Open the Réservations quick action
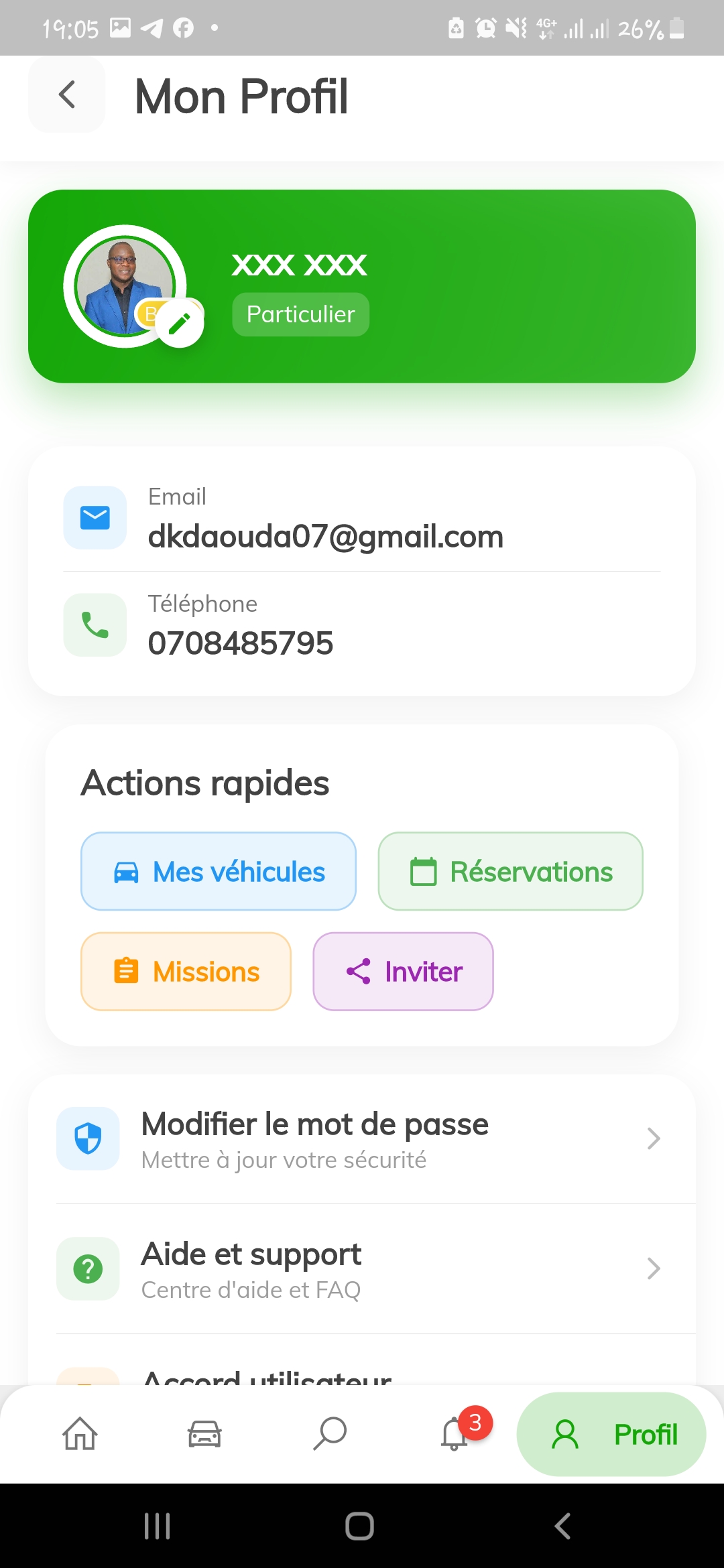This screenshot has width=724, height=1568. point(510,871)
